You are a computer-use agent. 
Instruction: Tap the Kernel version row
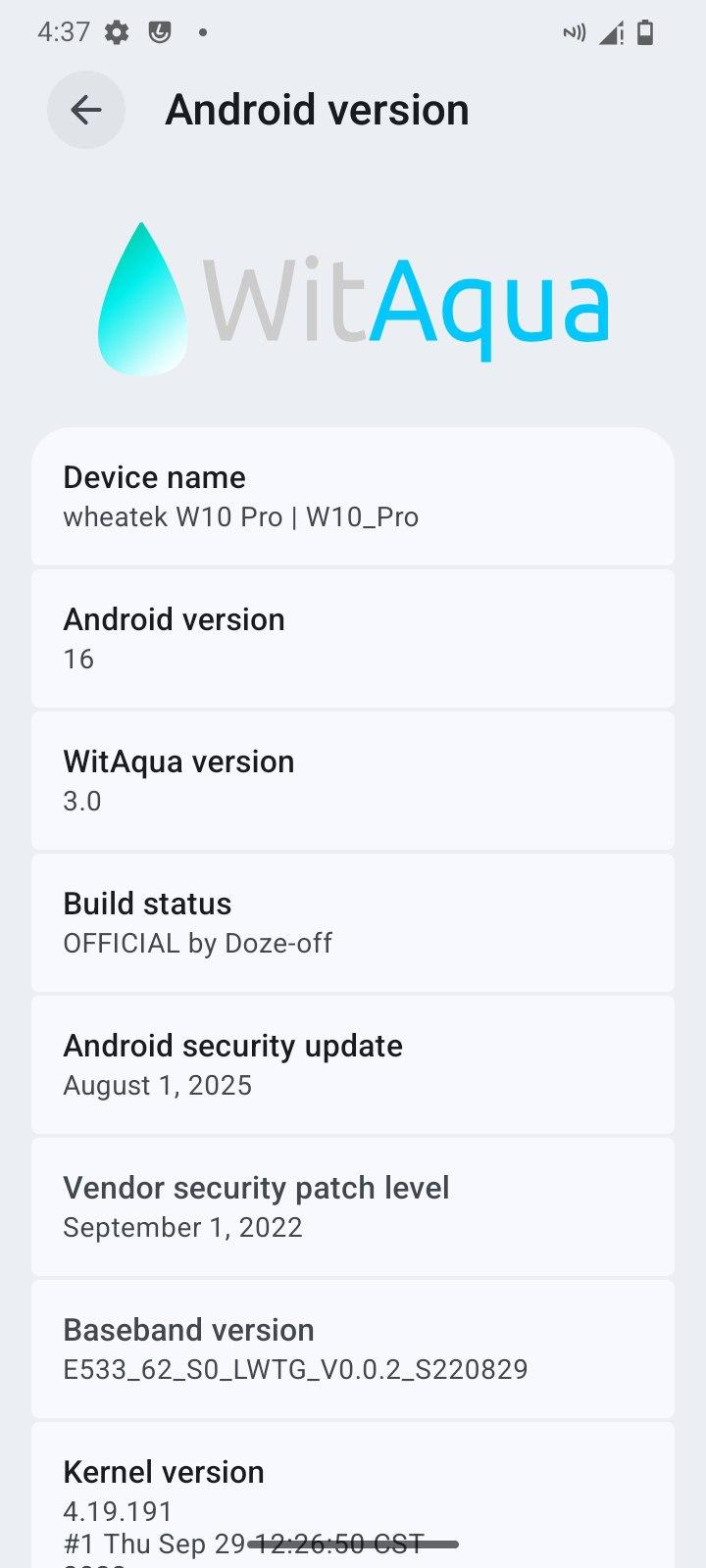click(353, 1494)
